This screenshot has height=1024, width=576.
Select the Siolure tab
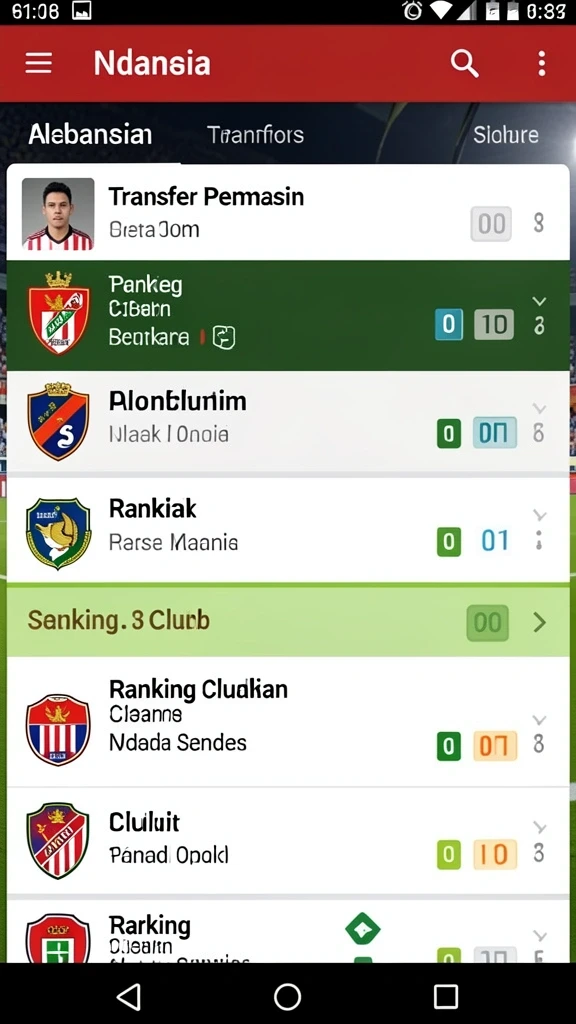(x=505, y=135)
